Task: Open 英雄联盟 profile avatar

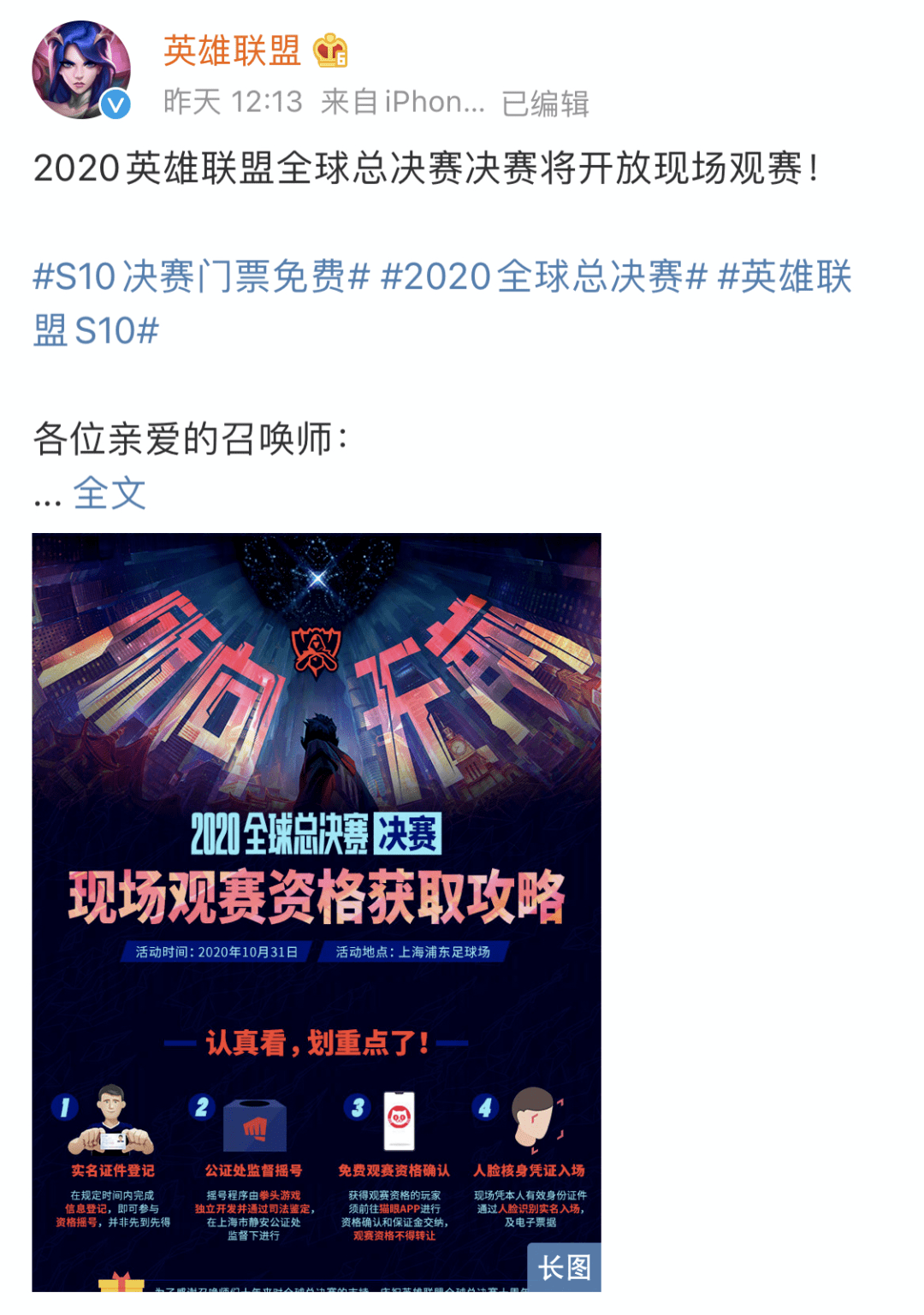Action: coord(81,70)
